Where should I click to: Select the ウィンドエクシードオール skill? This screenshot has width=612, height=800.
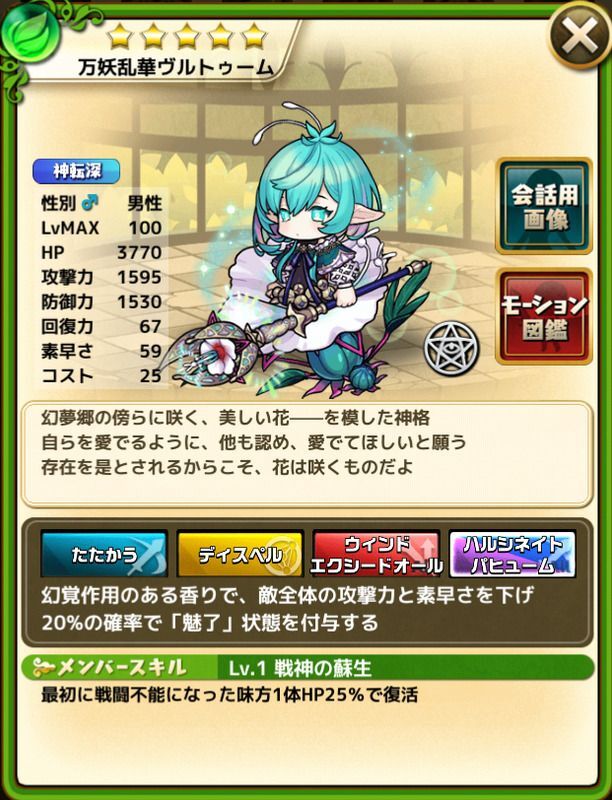coord(377,553)
